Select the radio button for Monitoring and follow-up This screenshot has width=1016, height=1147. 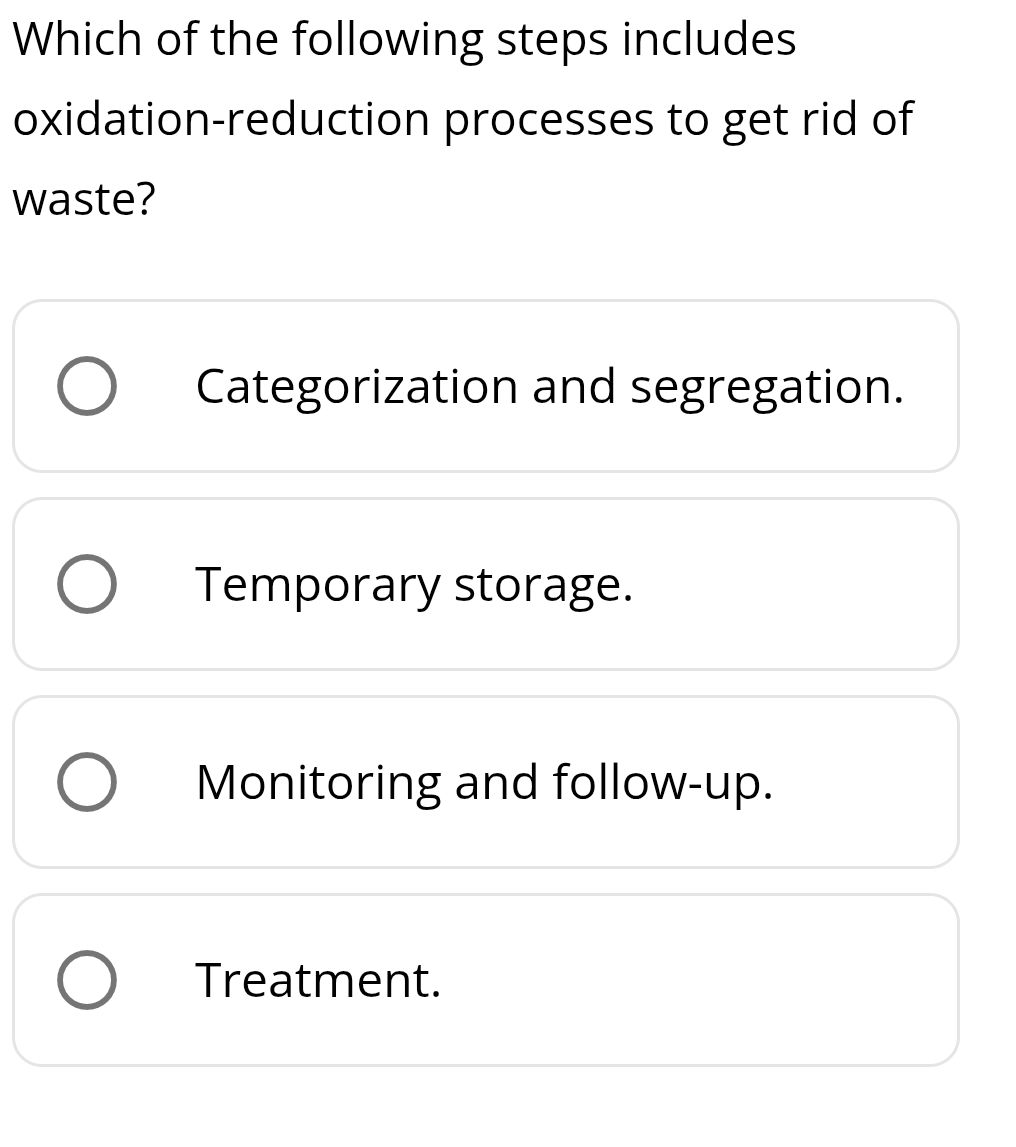coord(86,779)
